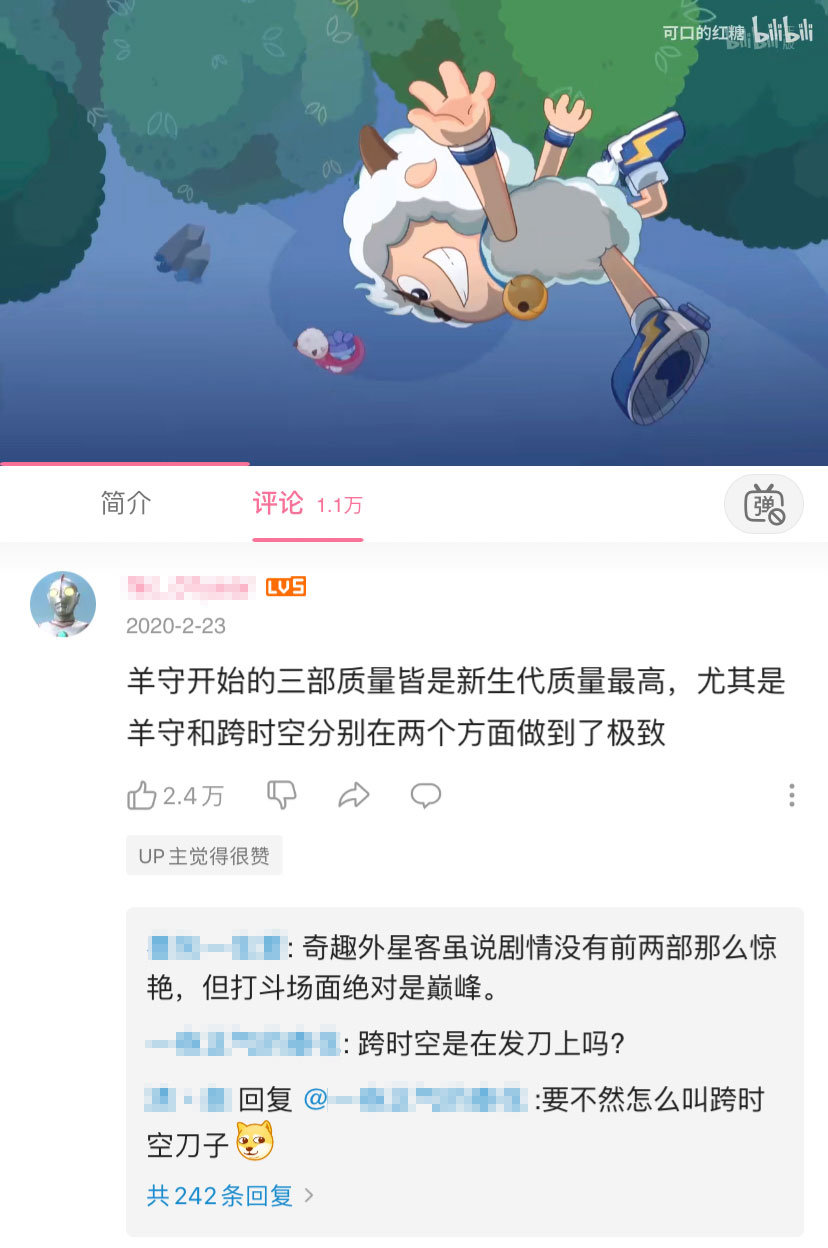Toggle the danmaku-off button on the video
828x1248 pixels.
(x=763, y=504)
